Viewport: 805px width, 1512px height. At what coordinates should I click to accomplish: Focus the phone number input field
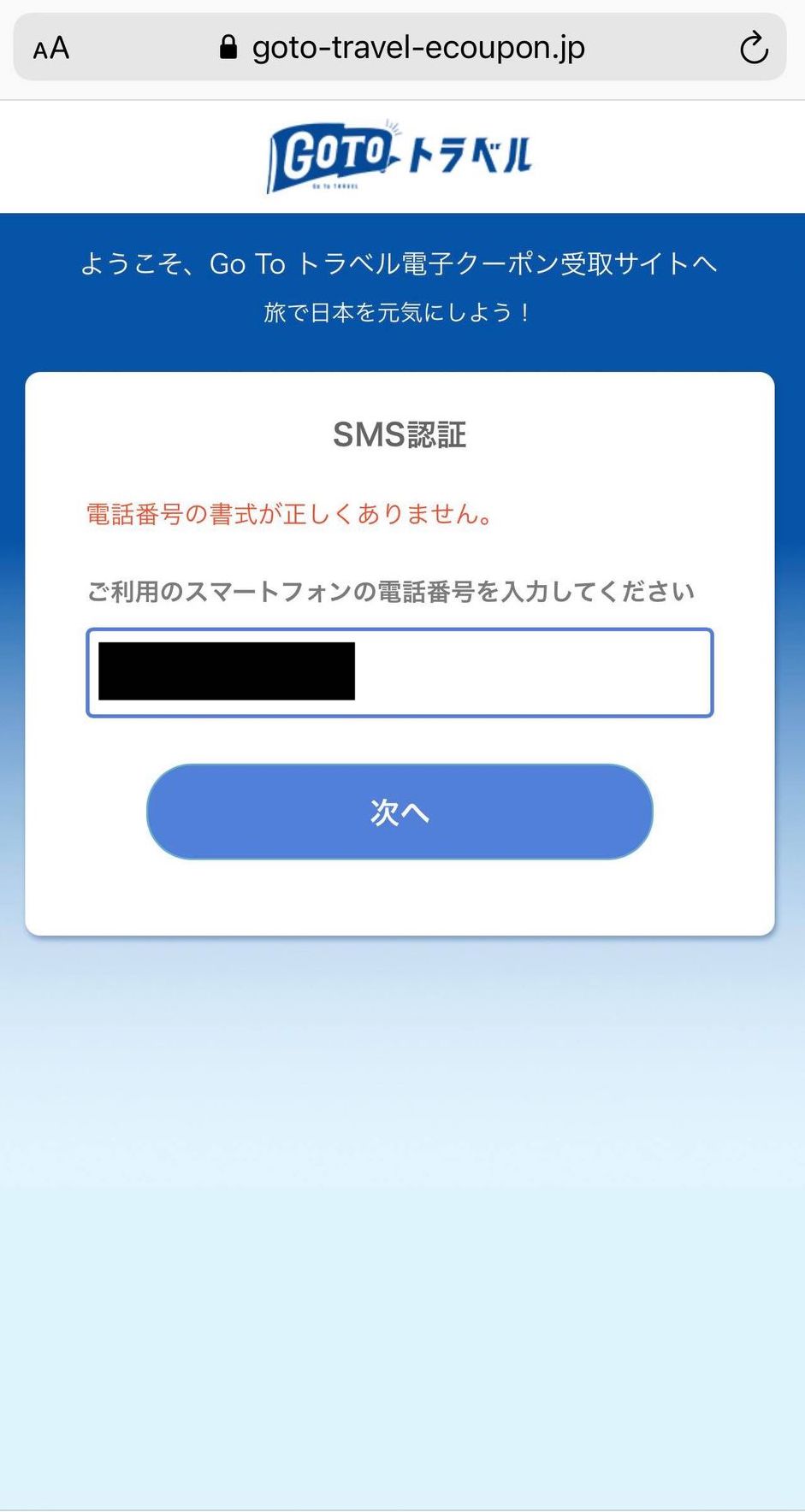[530, 673]
